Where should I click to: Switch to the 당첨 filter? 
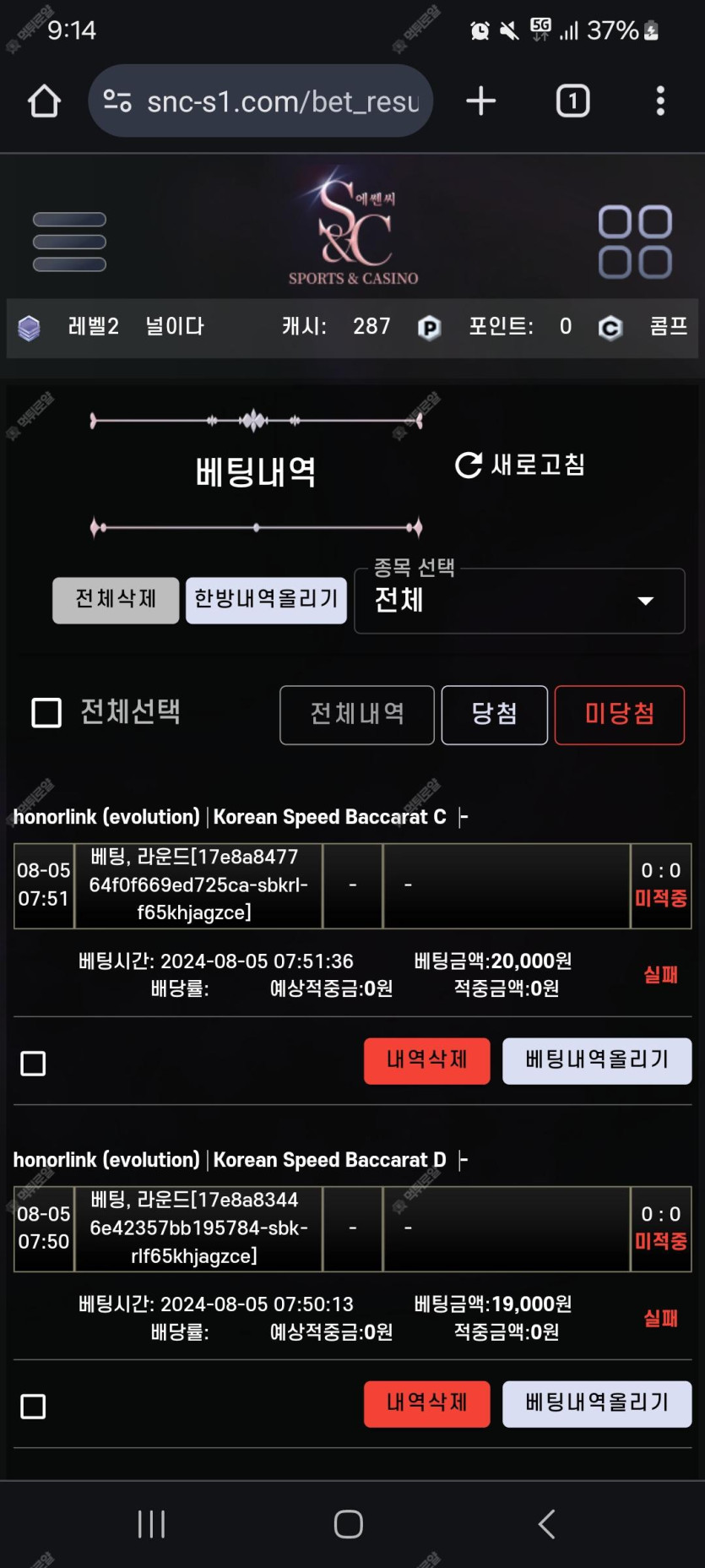(x=494, y=715)
